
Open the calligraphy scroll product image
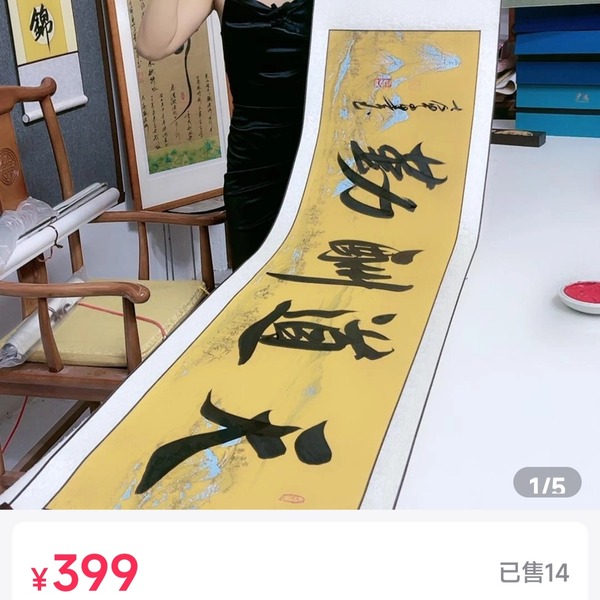[x=300, y=260]
